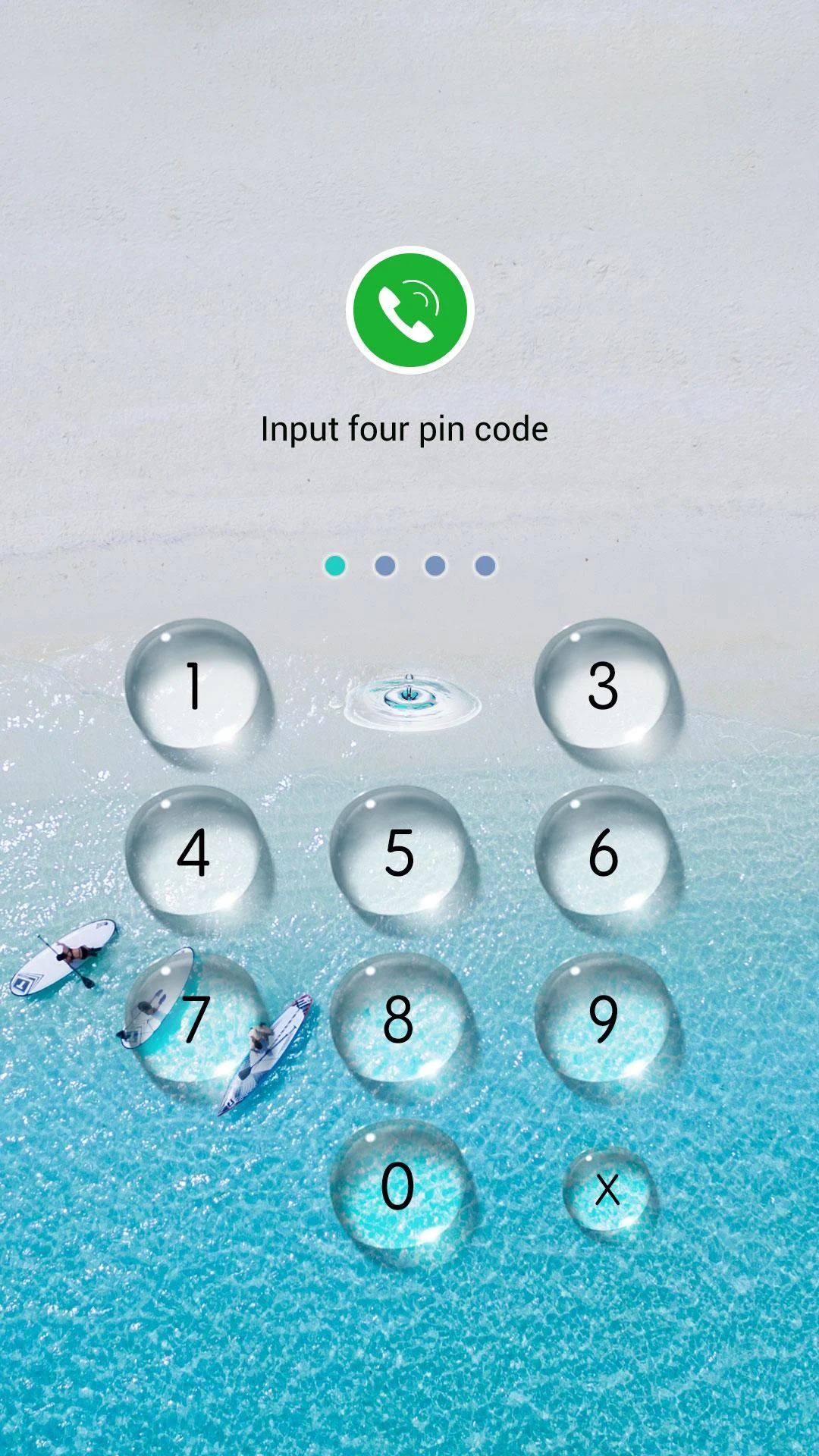The image size is (819, 1456).
Task: Enter digit 1 on the PIN pad
Action: click(194, 685)
